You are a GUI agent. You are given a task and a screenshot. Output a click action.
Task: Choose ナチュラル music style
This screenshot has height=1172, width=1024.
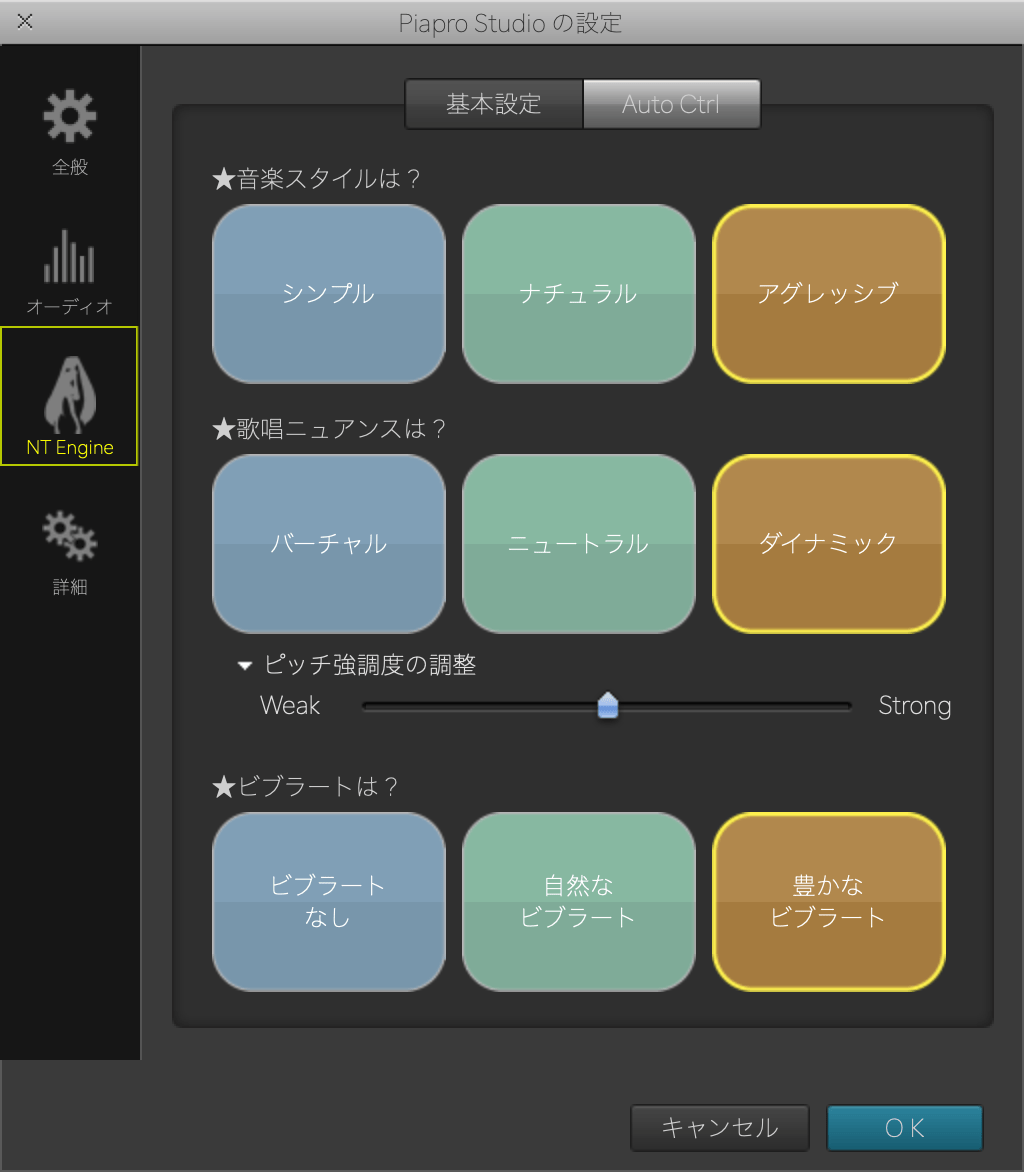(578, 294)
